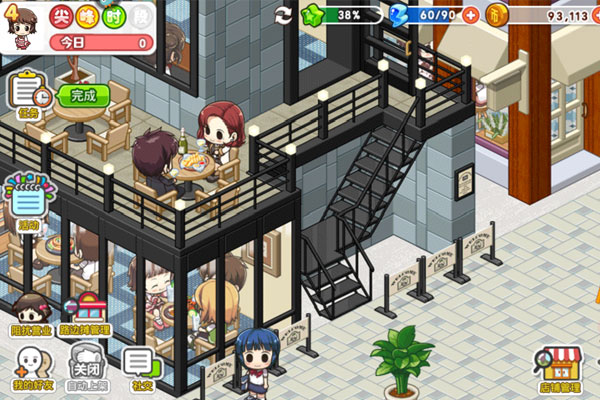This screenshot has height=400, width=600.
Task: Open 我的好友 friends list
Action: [x=32, y=367]
